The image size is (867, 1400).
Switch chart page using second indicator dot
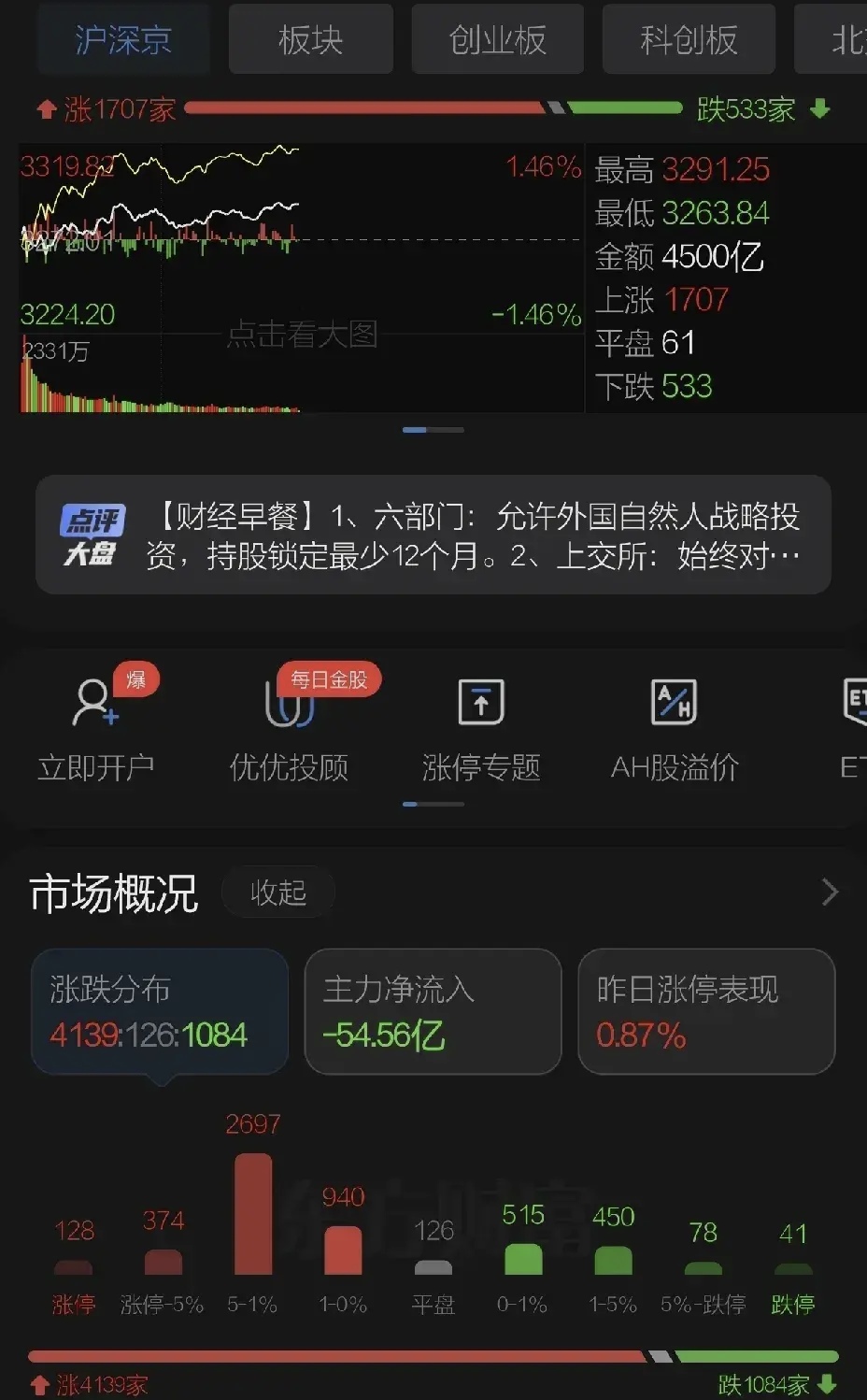[447, 429]
